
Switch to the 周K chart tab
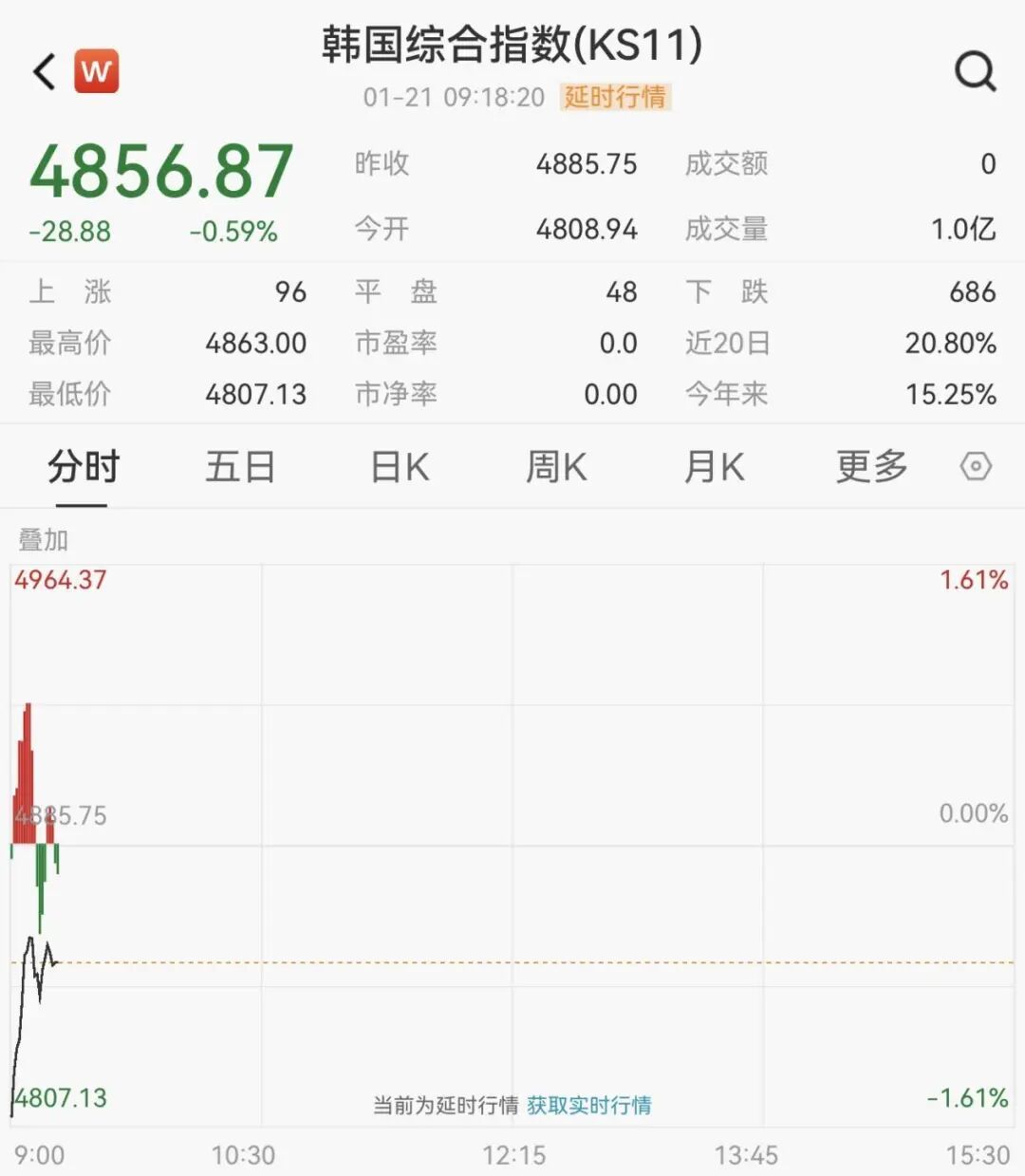(556, 467)
